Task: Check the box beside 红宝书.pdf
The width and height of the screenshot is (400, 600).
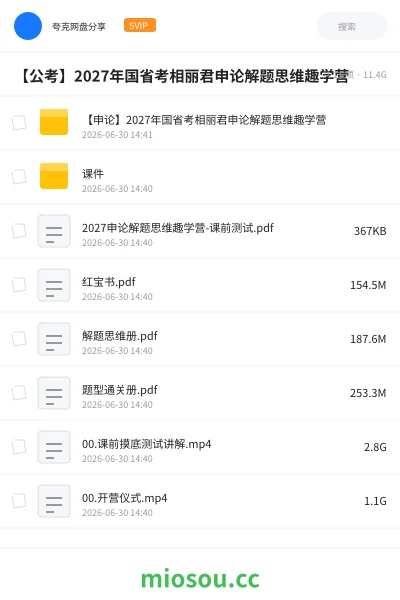Action: 19,285
